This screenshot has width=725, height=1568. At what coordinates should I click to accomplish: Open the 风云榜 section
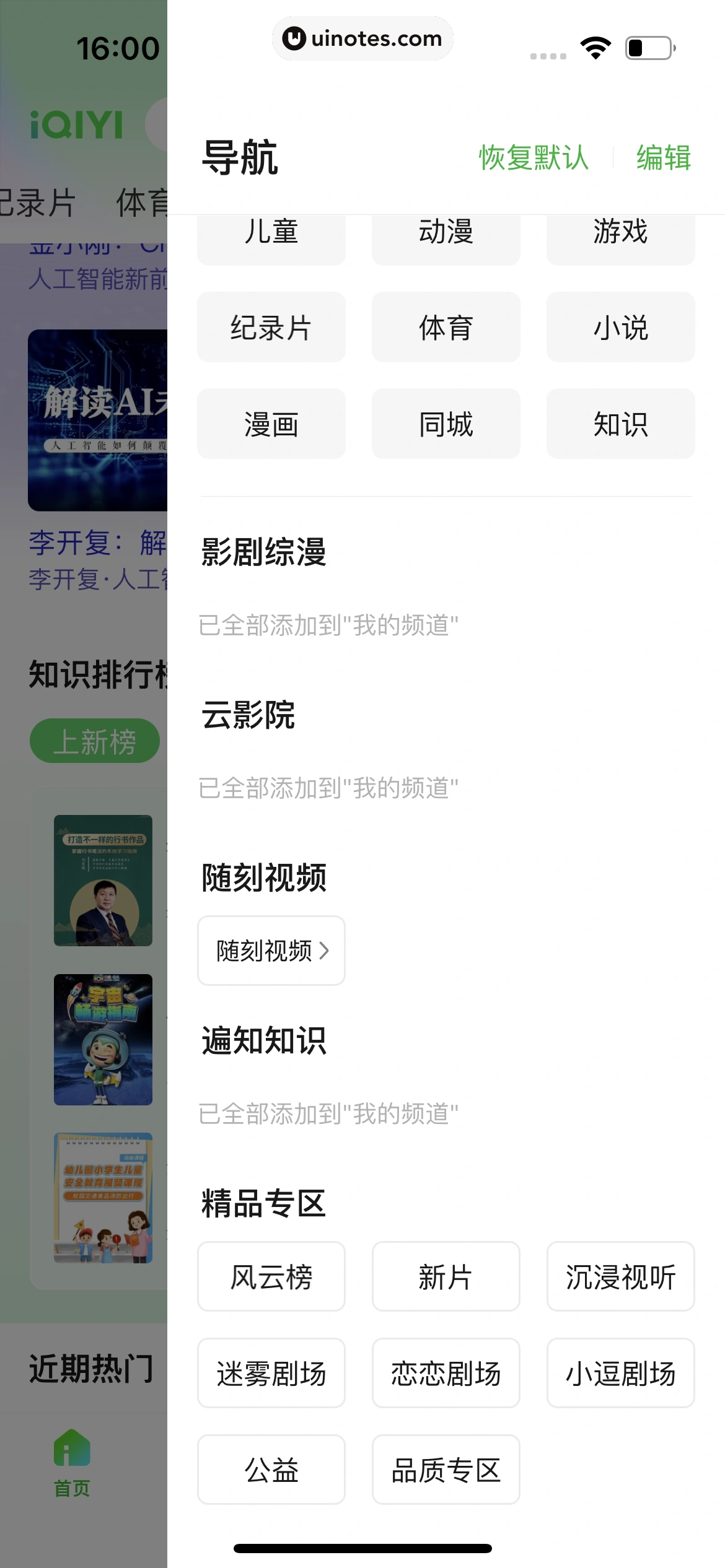pyautogui.click(x=271, y=1276)
